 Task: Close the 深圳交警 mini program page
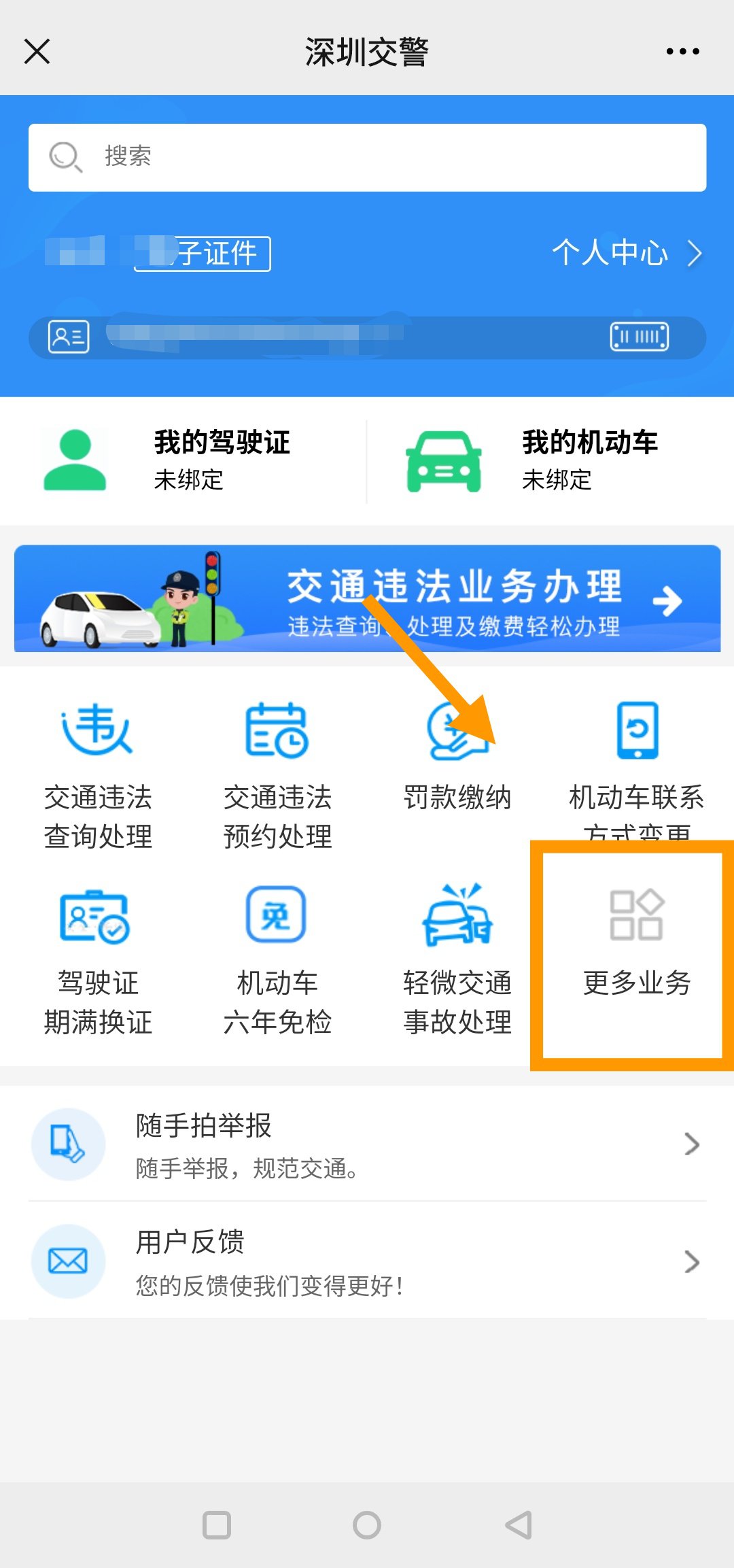pos(37,51)
